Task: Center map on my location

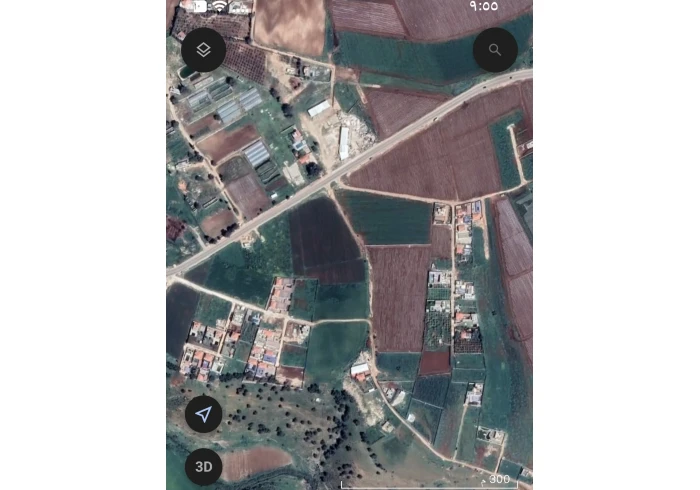Action: [x=203, y=414]
